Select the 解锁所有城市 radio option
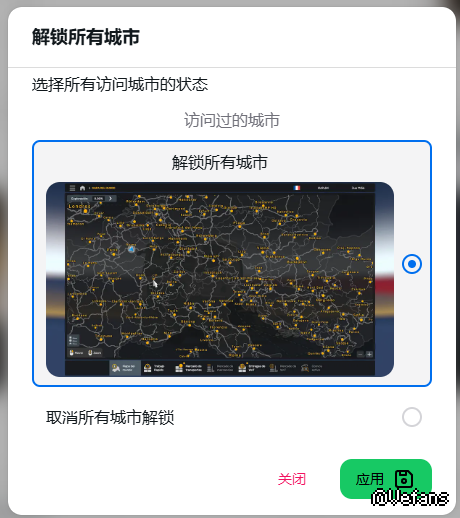The height and width of the screenshot is (518, 460). (412, 264)
